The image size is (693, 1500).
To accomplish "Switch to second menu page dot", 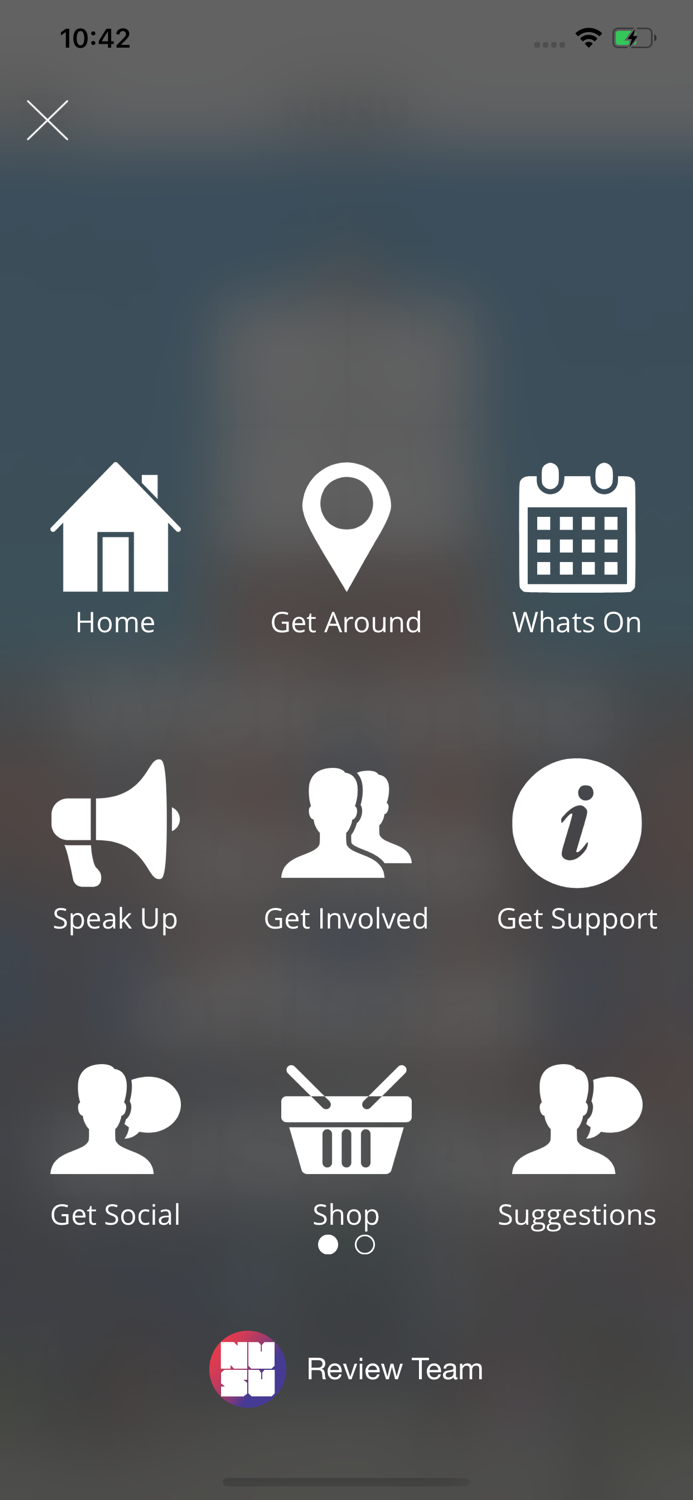I will pos(365,1245).
